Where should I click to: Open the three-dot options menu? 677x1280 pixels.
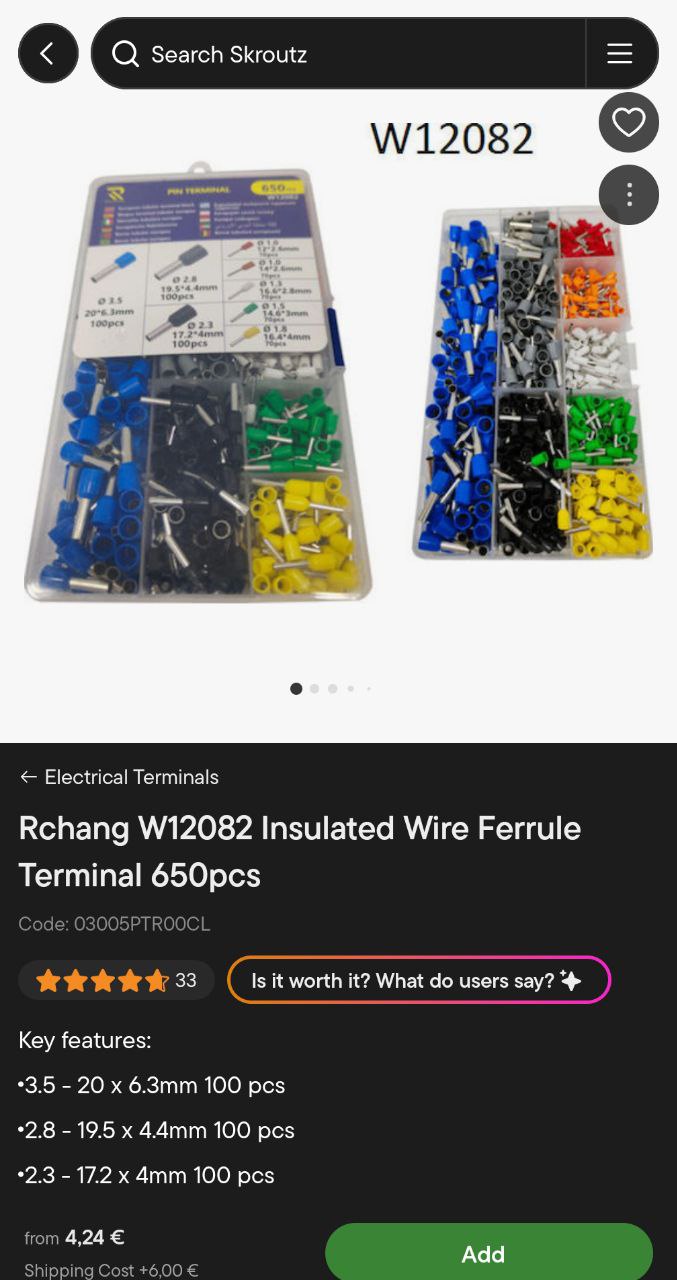coord(628,194)
